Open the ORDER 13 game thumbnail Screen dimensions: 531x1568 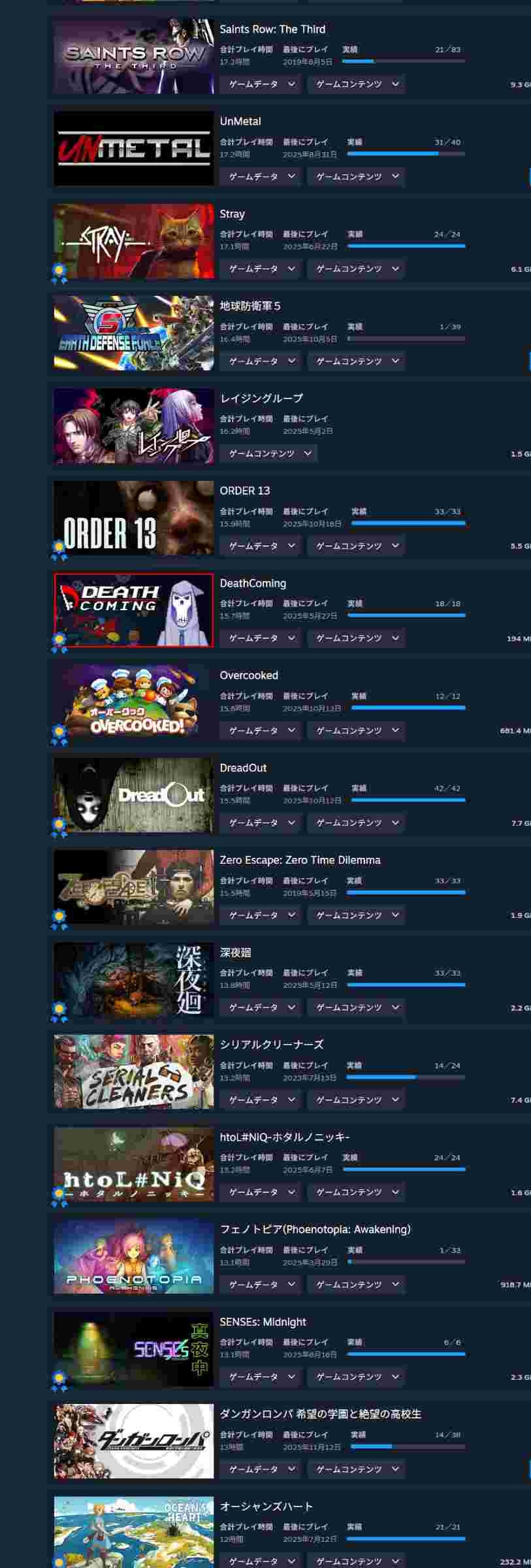point(133,518)
